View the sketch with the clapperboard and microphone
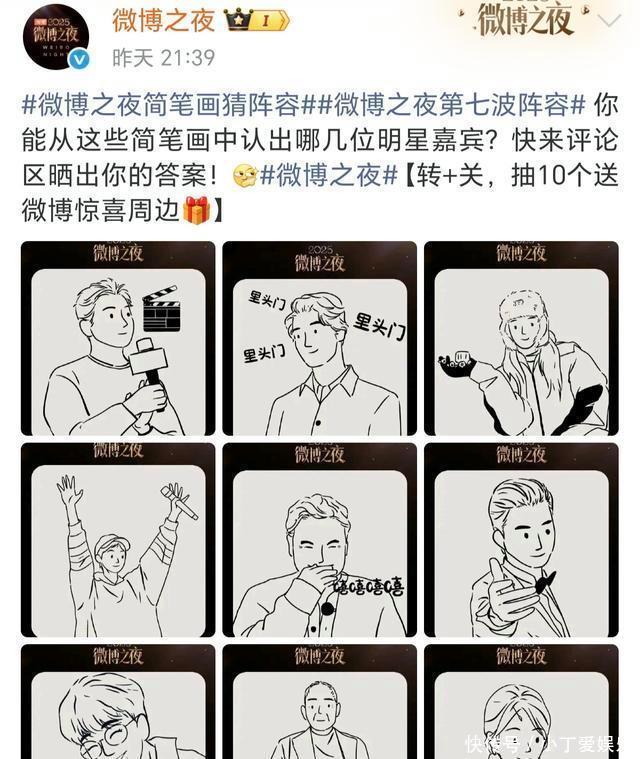This screenshot has width=640, height=759. pos(118,339)
